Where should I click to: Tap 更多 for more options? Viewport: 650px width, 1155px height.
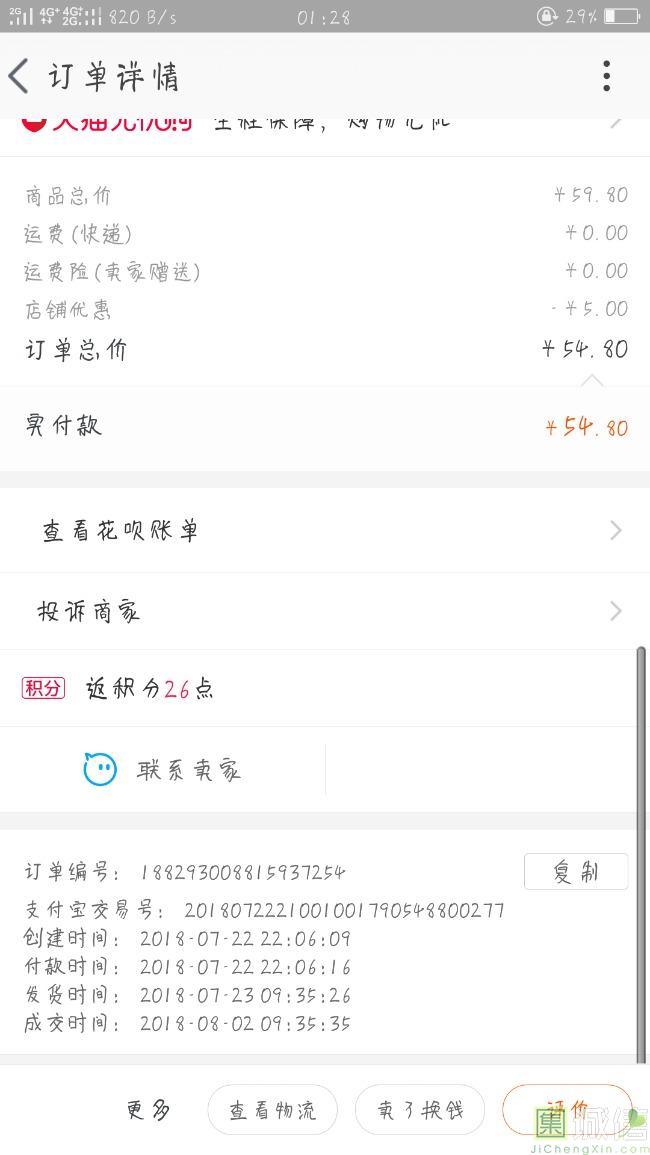(x=148, y=1111)
